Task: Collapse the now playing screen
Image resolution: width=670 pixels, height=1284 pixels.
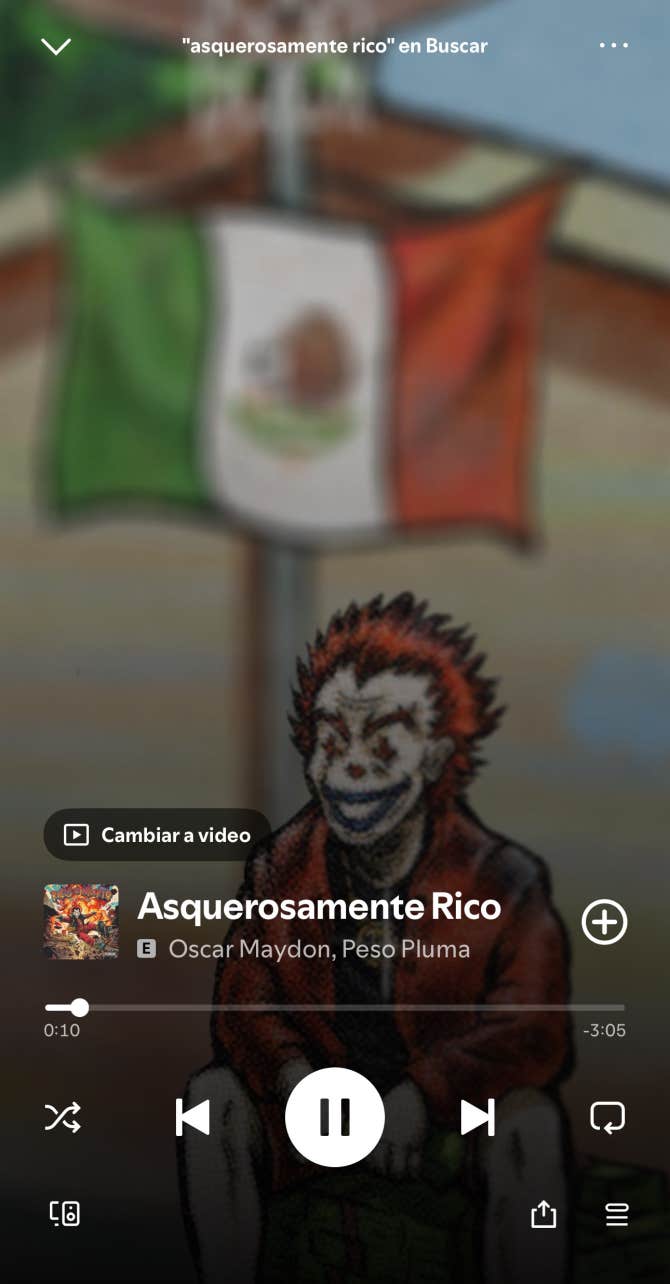Action: pos(56,46)
